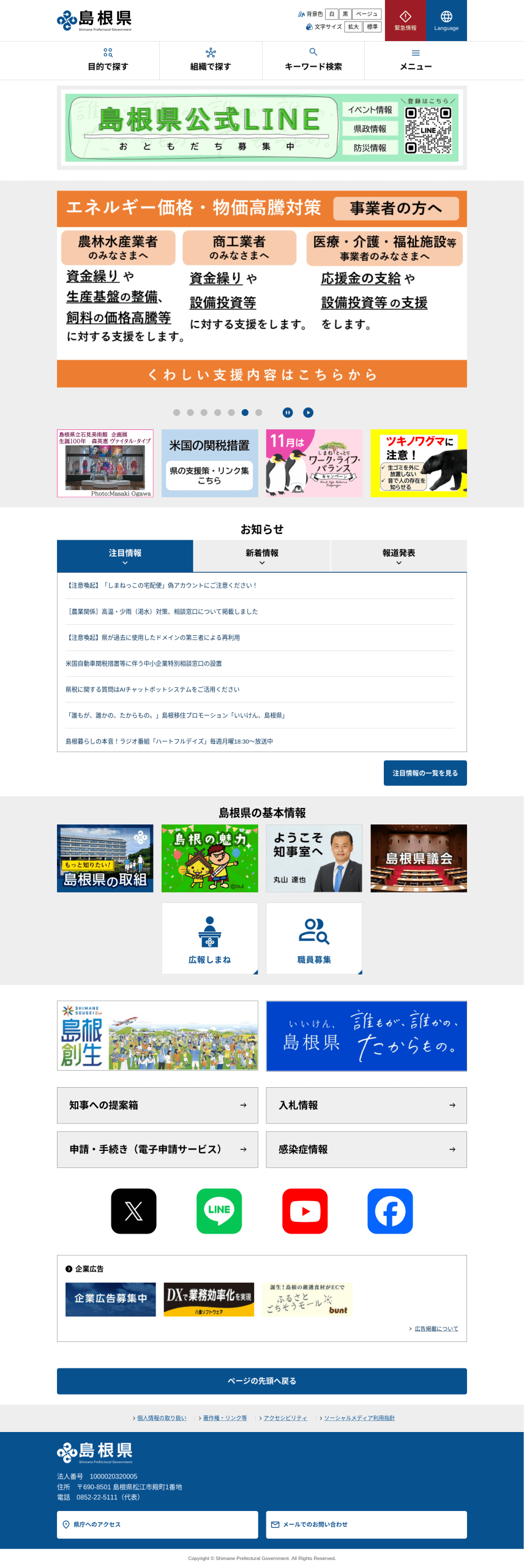This screenshot has height=1568, width=524.
Task: Switch to the 新着情報 tab
Action: click(262, 556)
